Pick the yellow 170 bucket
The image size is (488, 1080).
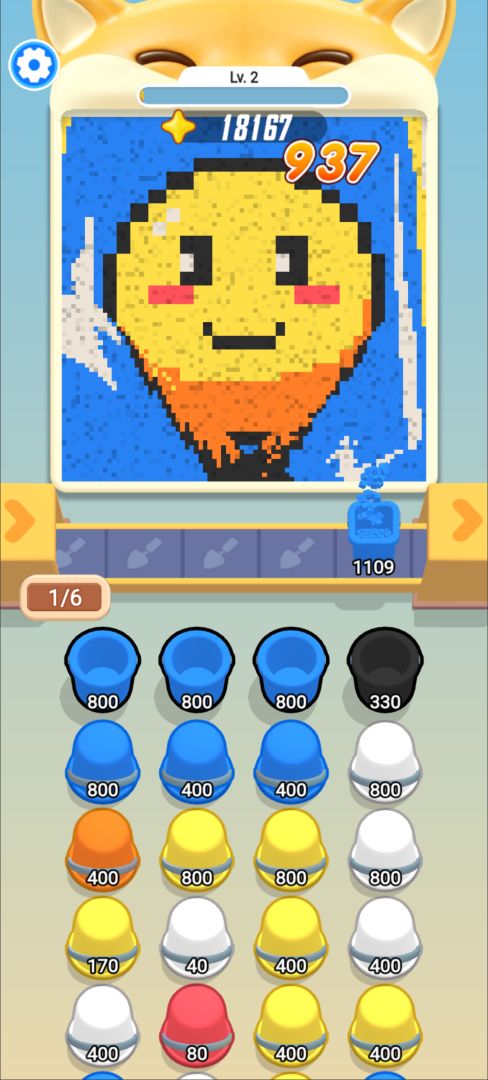(102, 937)
